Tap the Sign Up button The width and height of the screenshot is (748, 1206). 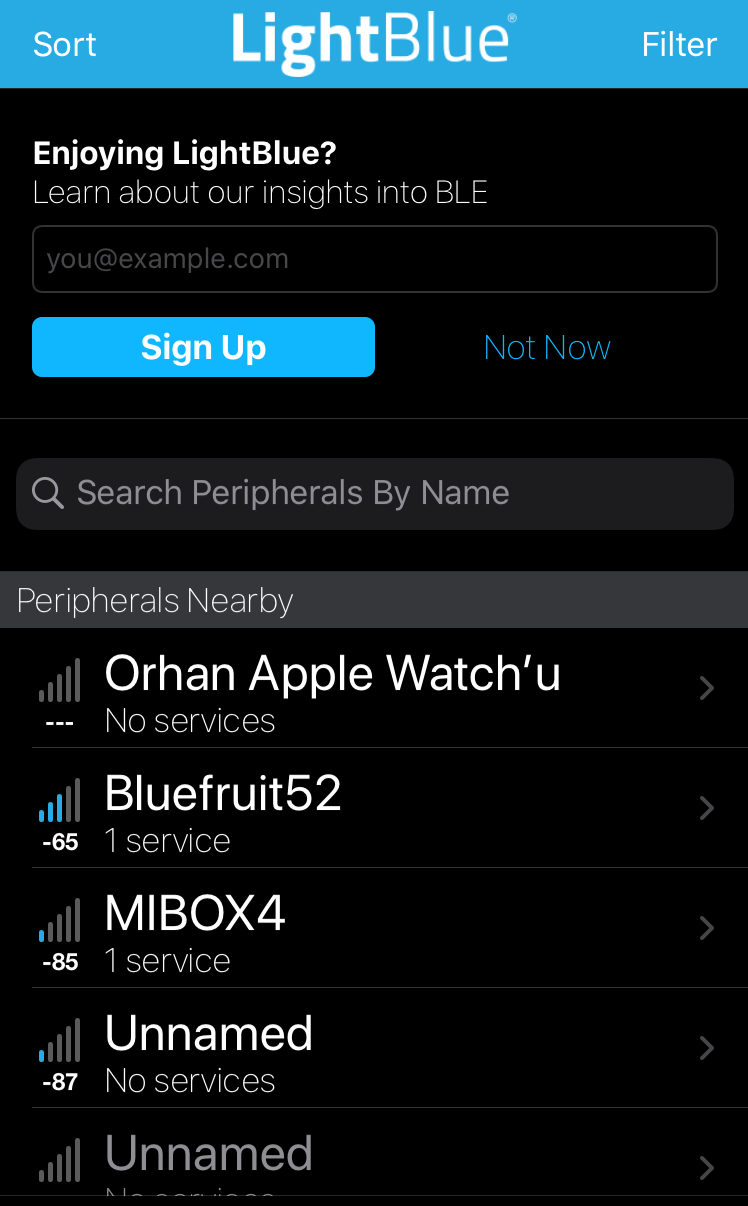(x=203, y=347)
